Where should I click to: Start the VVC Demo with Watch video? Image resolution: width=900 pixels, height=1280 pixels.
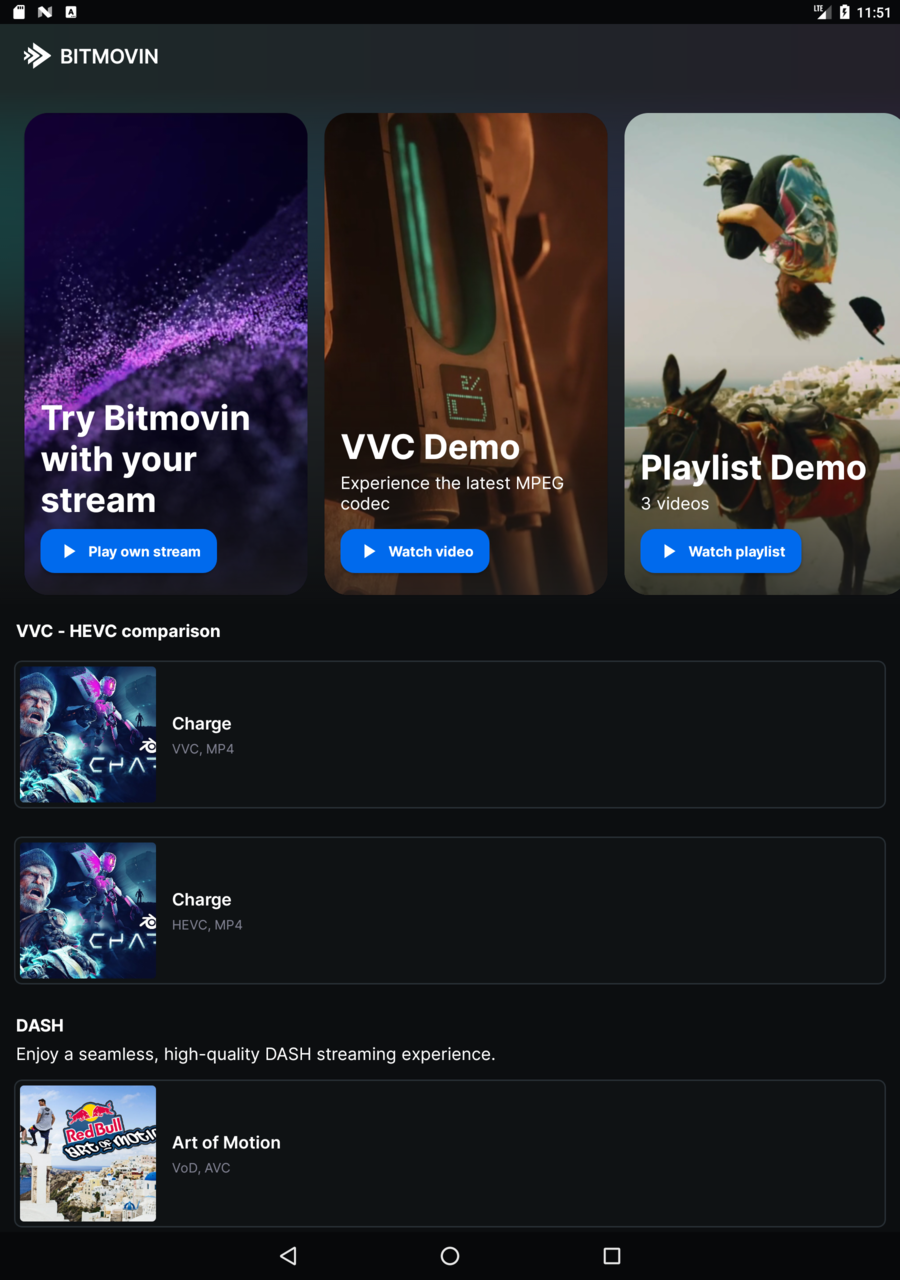click(x=414, y=551)
